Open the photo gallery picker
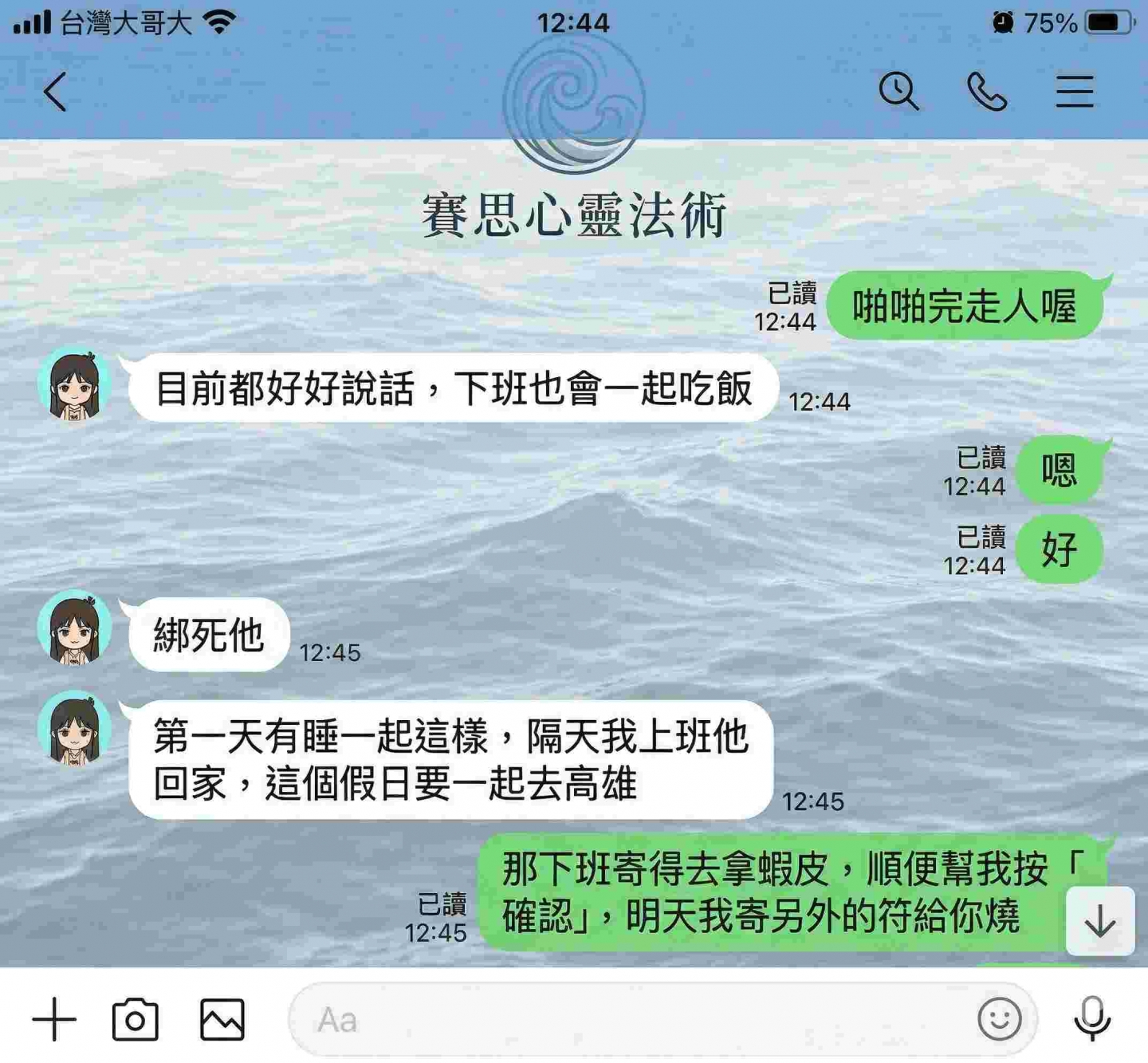 point(222,1019)
